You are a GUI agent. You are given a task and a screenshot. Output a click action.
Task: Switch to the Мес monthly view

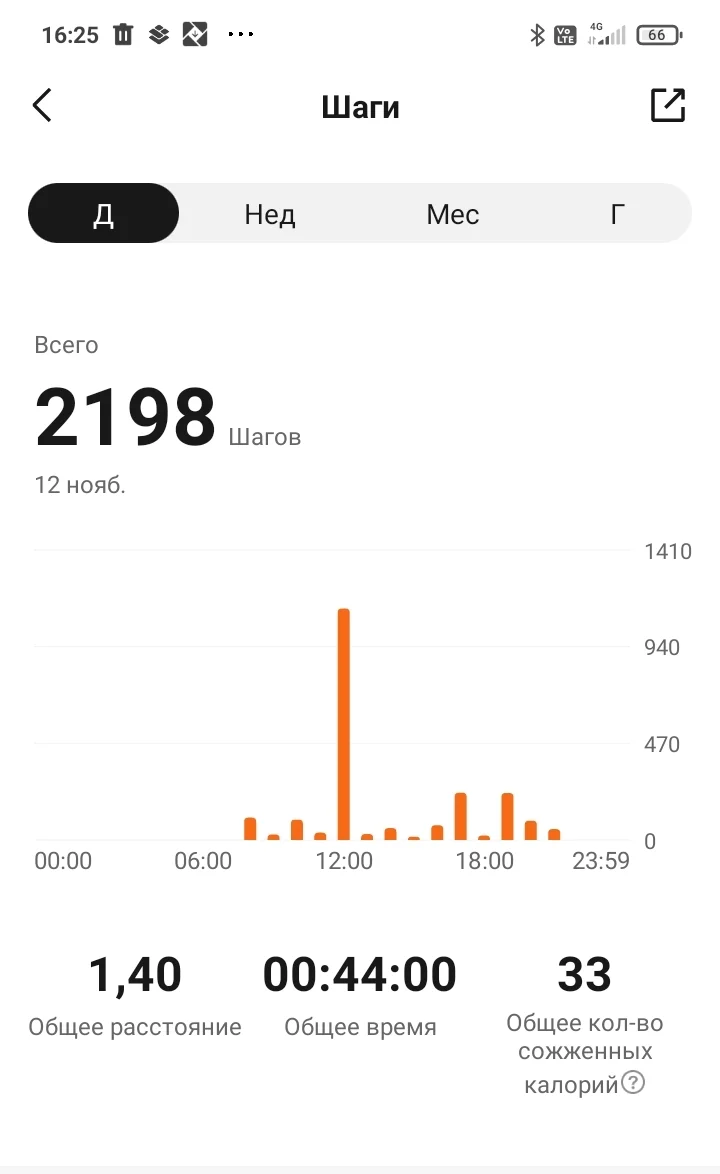452,214
